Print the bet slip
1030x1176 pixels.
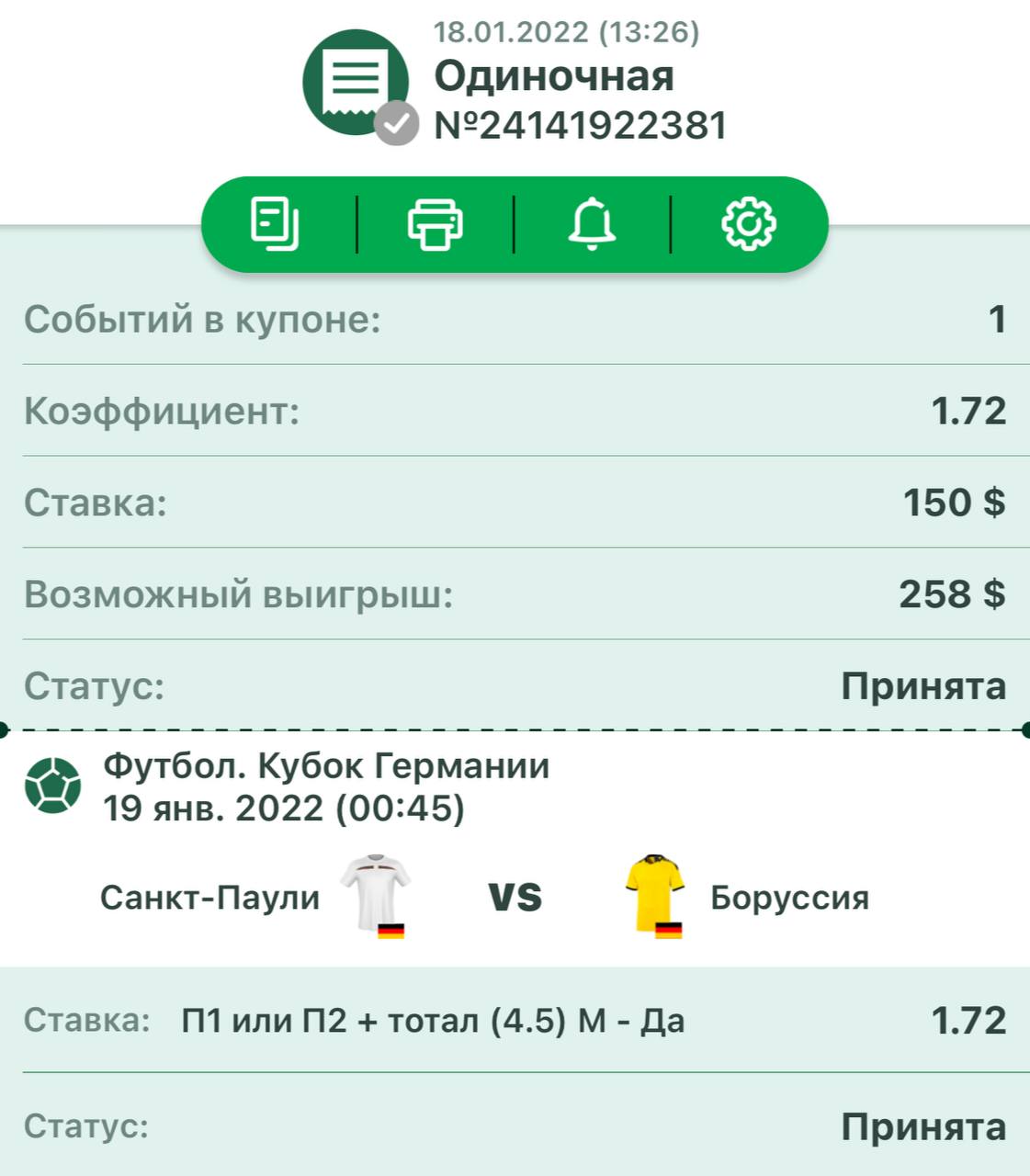435,224
